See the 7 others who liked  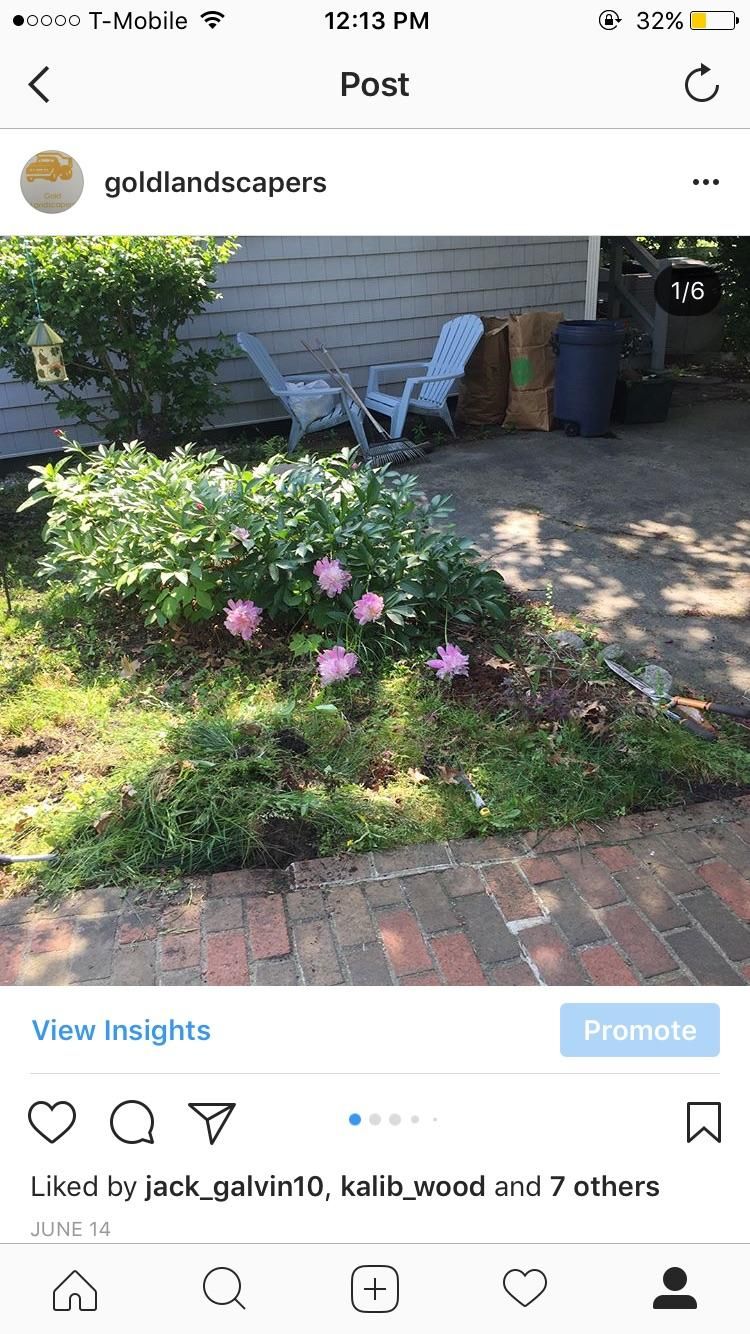[x=603, y=1187]
